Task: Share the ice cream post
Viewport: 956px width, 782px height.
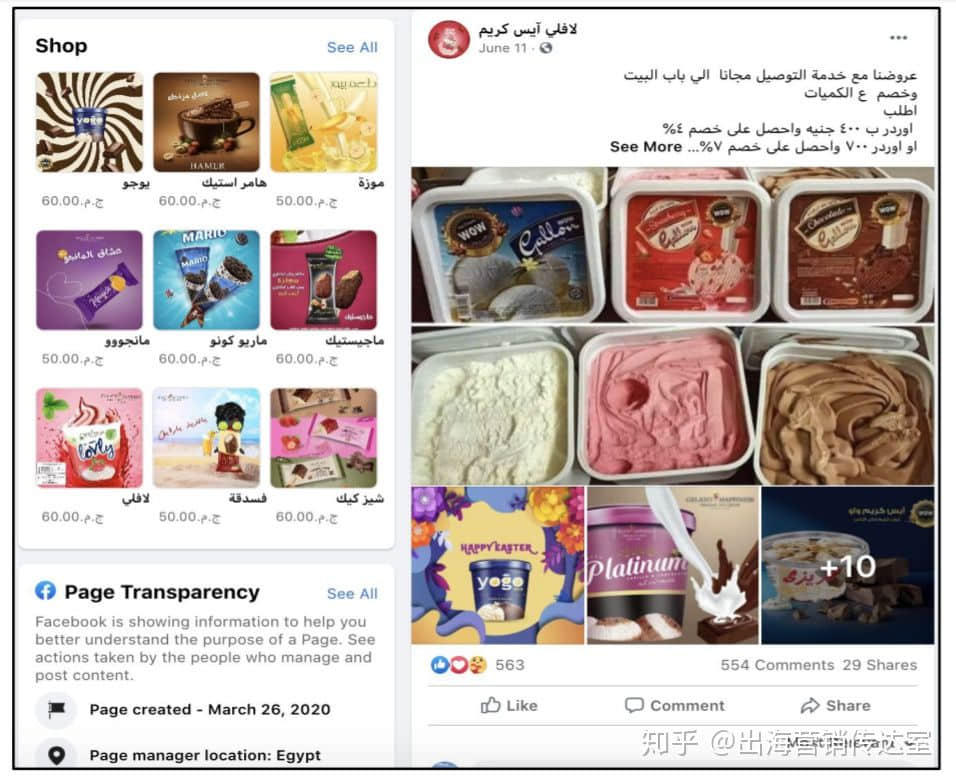Action: click(x=836, y=705)
